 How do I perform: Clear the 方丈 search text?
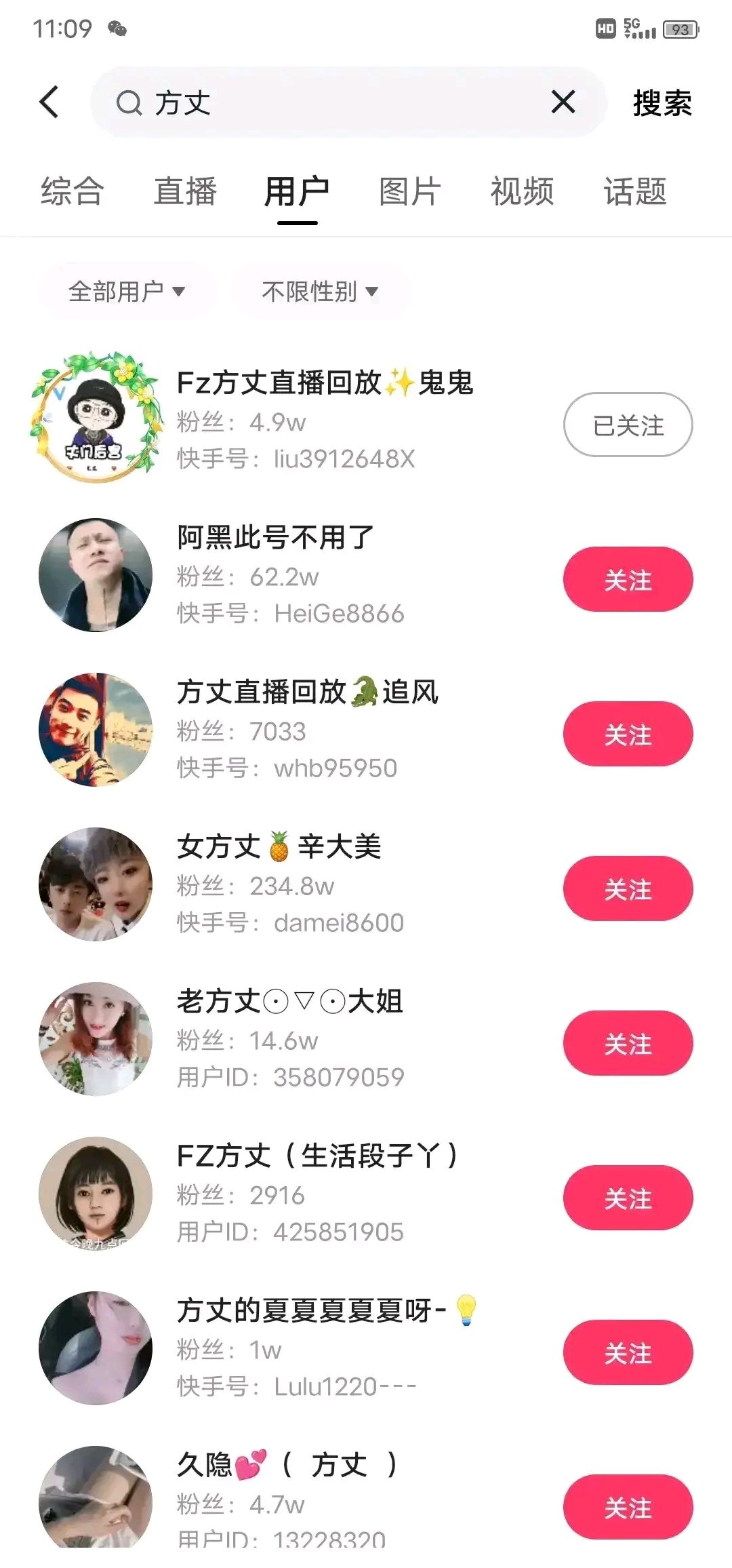[563, 102]
